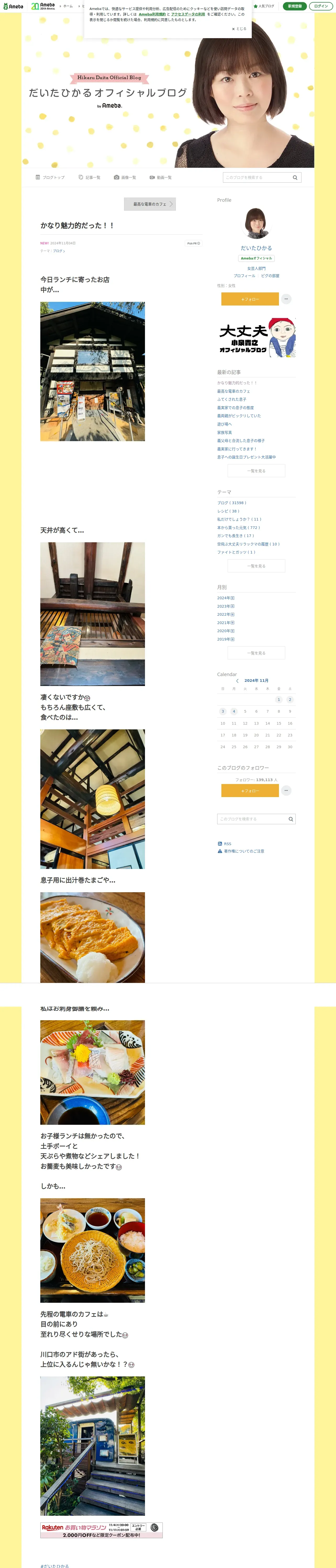Go to ブログトップ
Viewport: 336px width, 1568px height.
click(x=50, y=178)
